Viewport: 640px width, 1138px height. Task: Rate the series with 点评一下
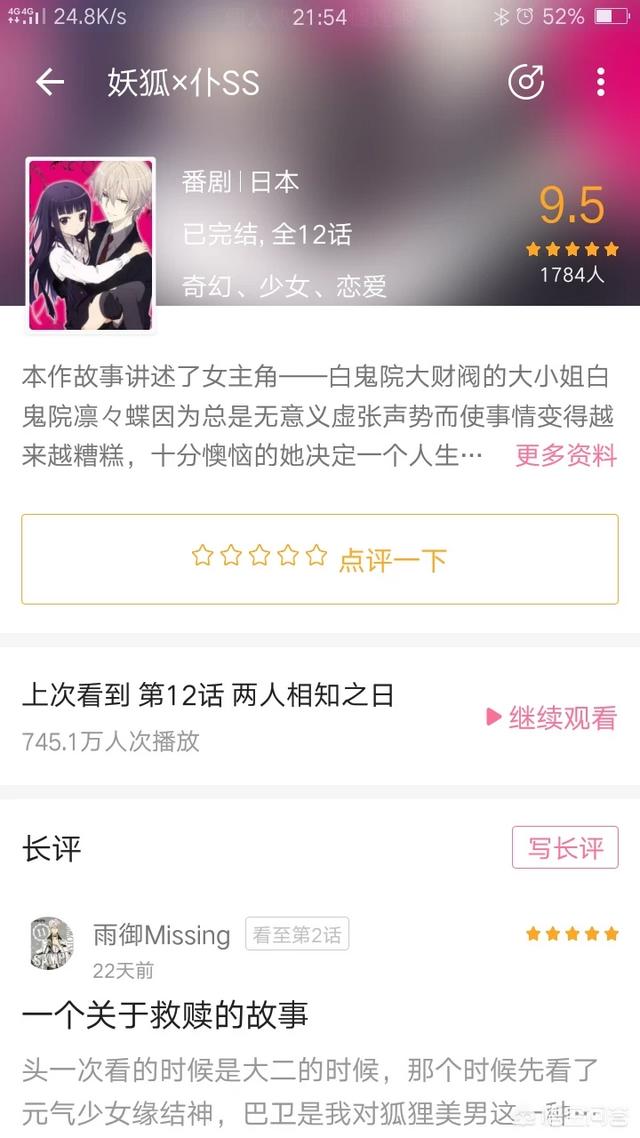[x=320, y=559]
